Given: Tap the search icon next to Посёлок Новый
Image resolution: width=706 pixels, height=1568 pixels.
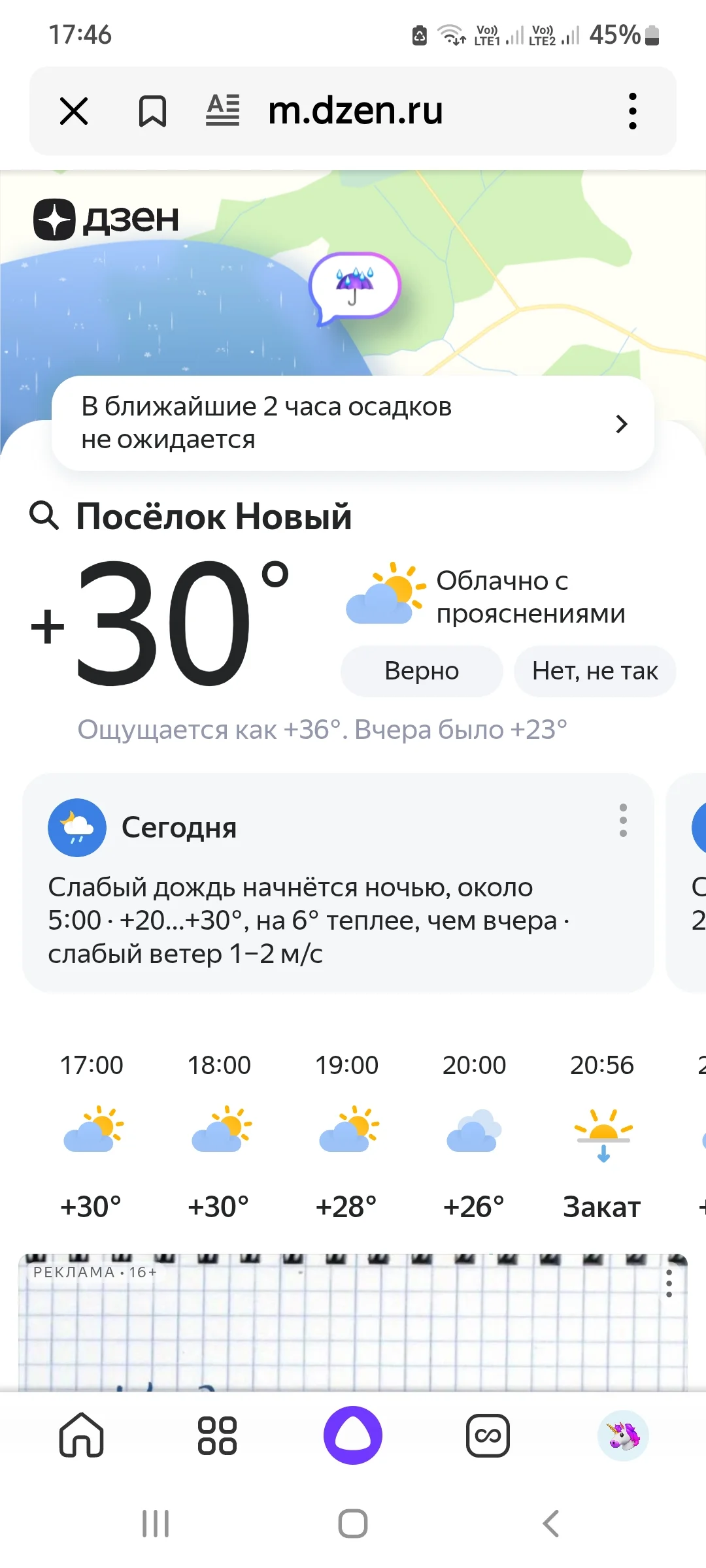Looking at the screenshot, I should pyautogui.click(x=44, y=517).
